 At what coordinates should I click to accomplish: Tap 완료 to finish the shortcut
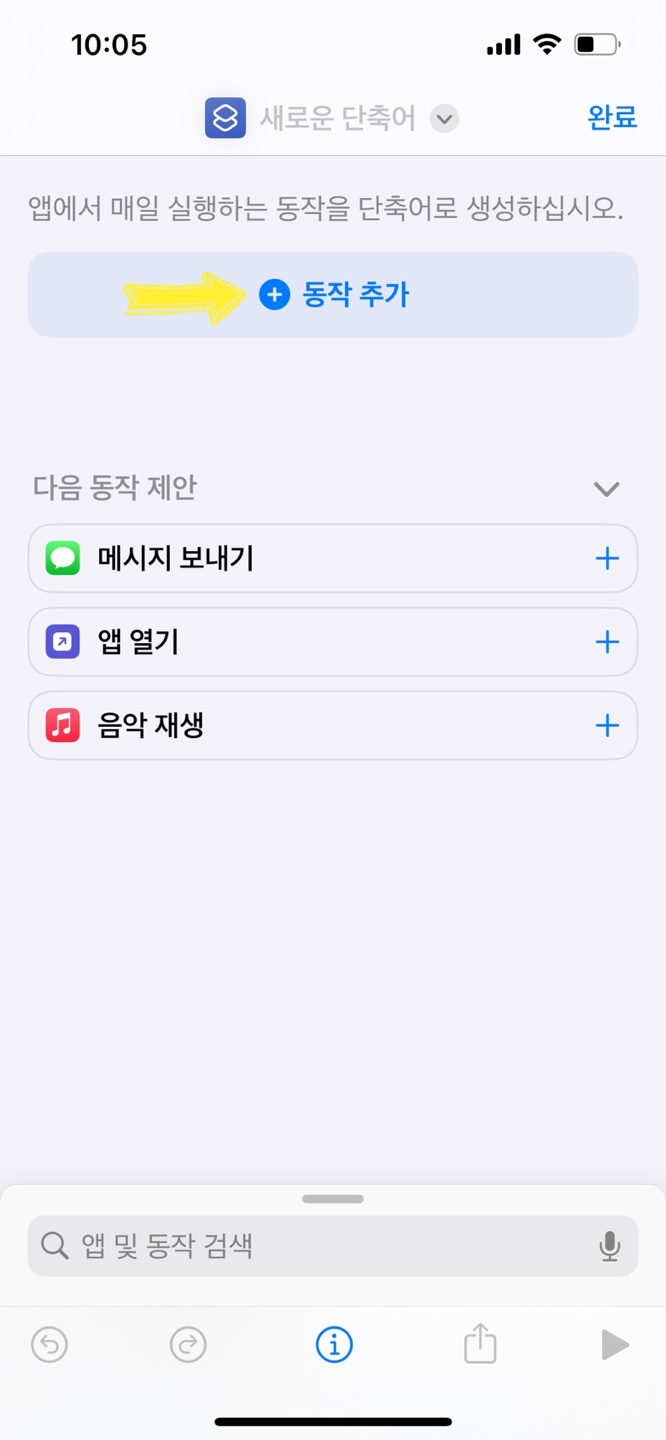coord(612,118)
